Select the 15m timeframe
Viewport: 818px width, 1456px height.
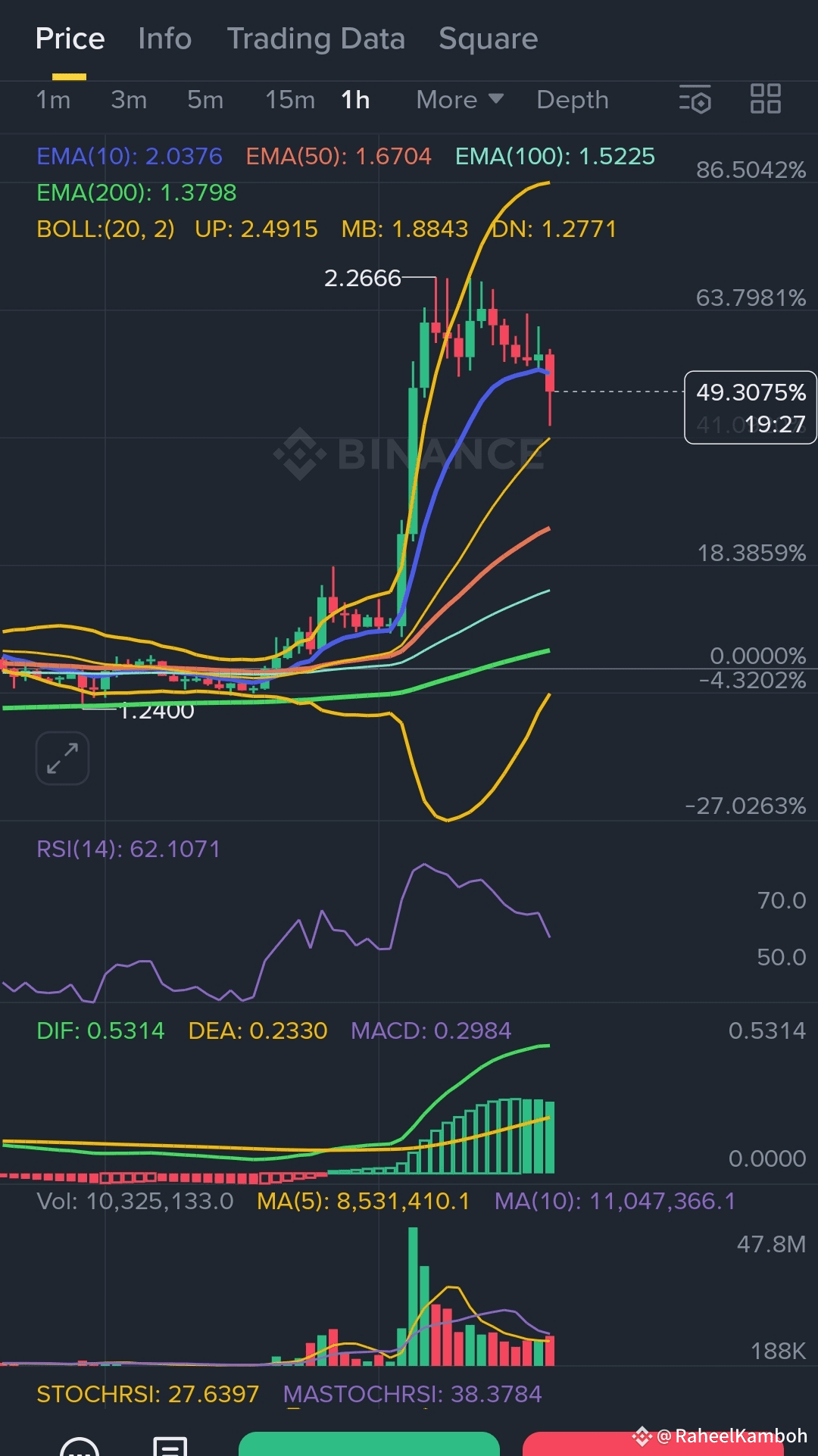(x=289, y=100)
